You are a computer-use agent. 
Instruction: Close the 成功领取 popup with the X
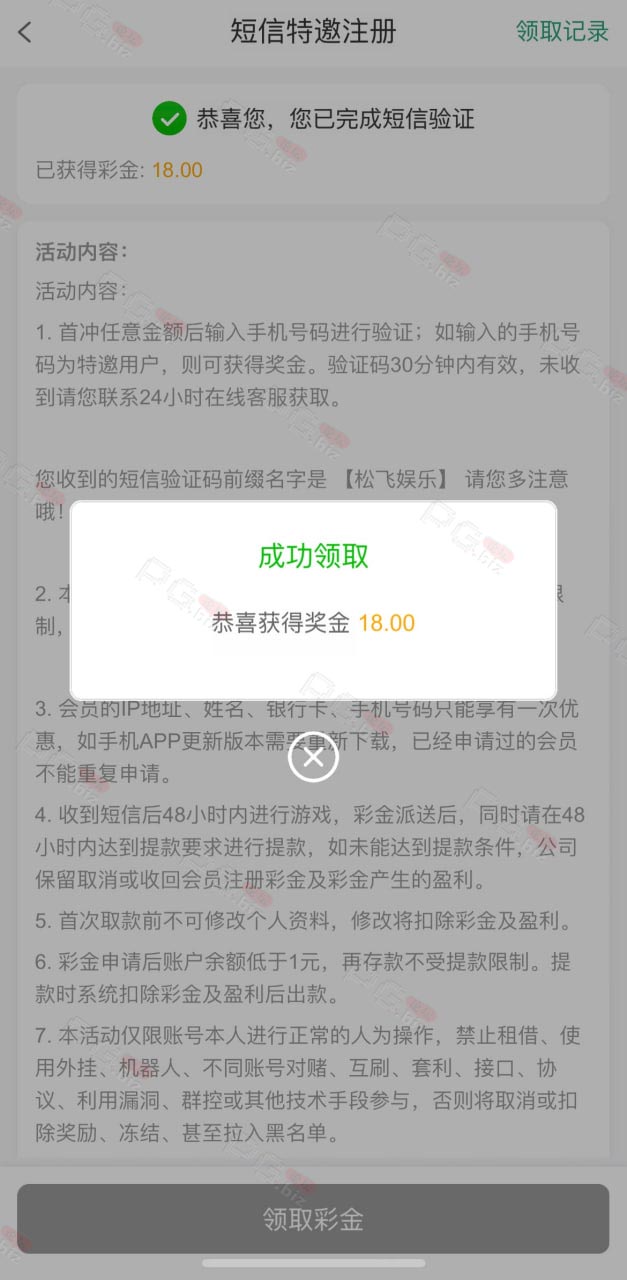313,757
